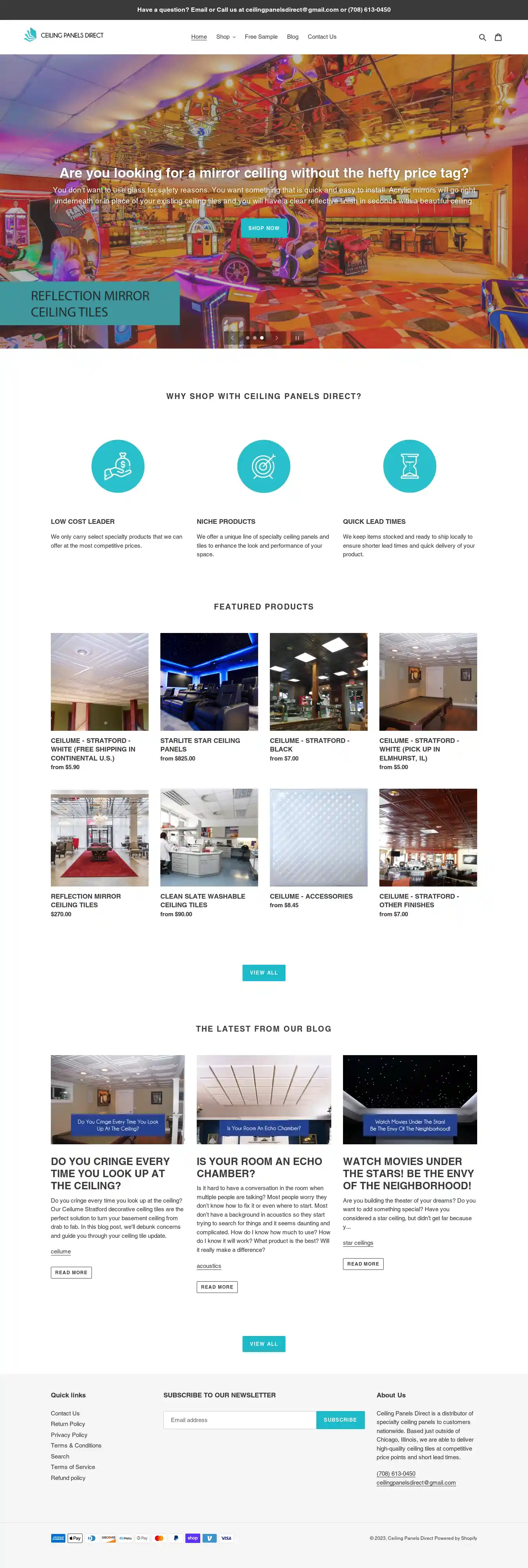The height and width of the screenshot is (1568, 528).
Task: Go to next hero slide
Action: [x=277, y=338]
